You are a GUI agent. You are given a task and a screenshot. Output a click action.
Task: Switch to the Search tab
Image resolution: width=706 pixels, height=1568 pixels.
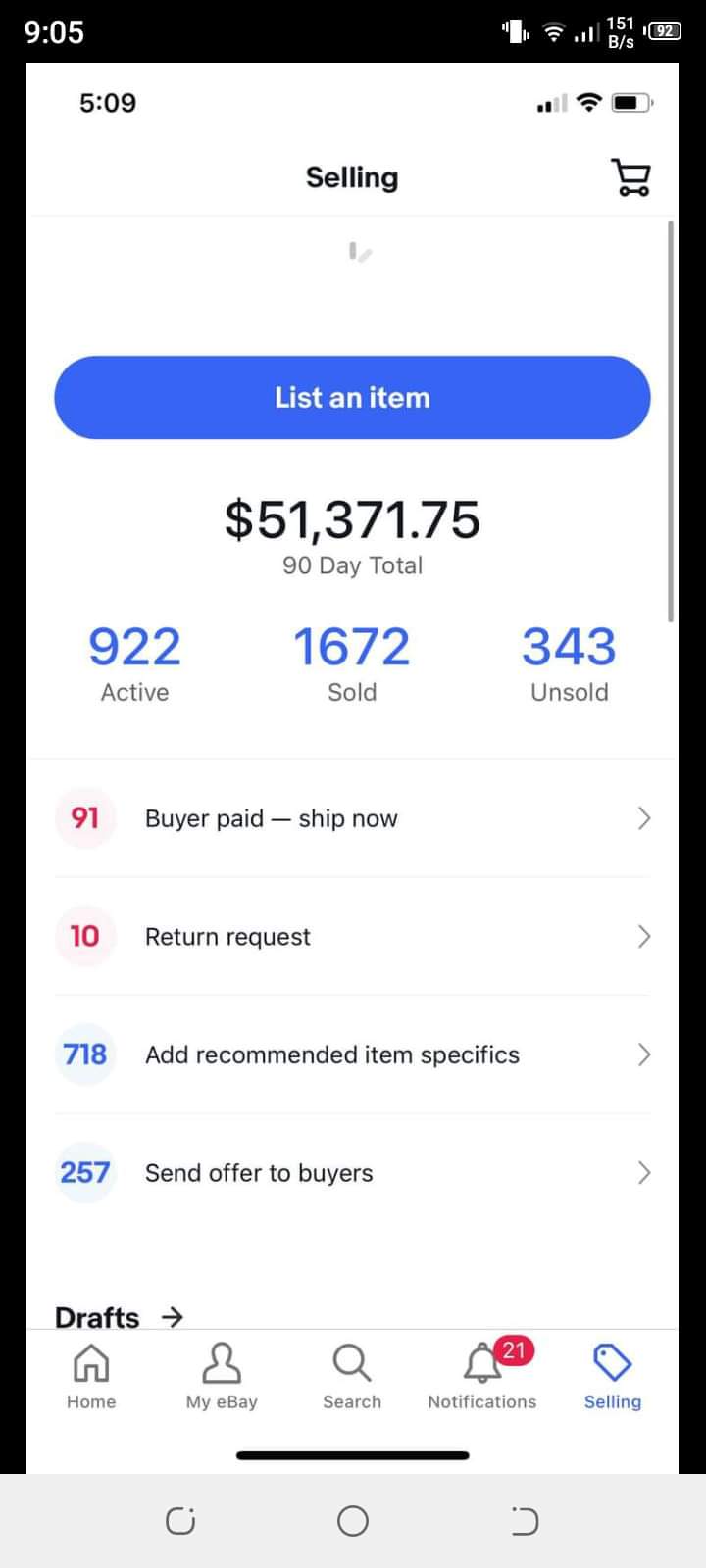click(x=352, y=1376)
